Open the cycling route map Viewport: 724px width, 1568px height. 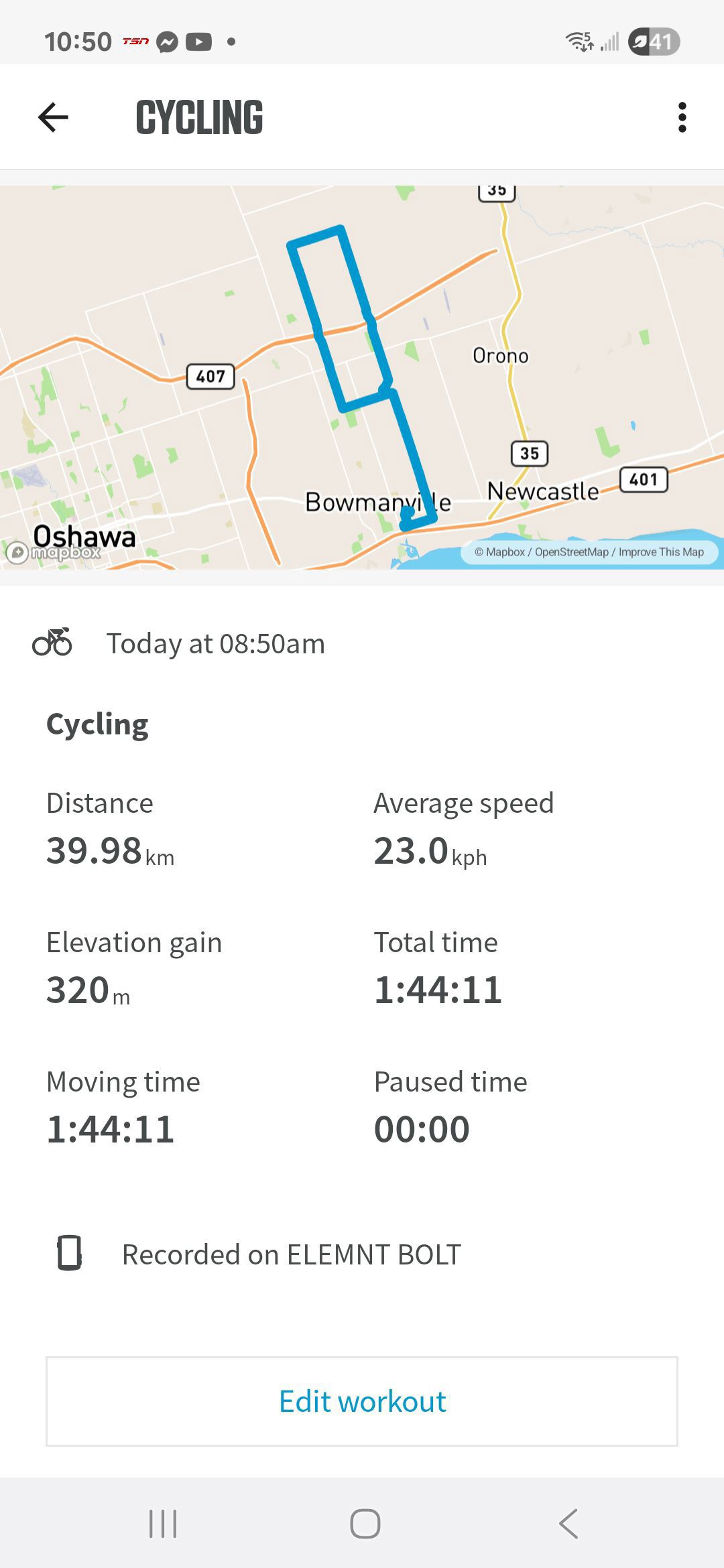click(362, 377)
